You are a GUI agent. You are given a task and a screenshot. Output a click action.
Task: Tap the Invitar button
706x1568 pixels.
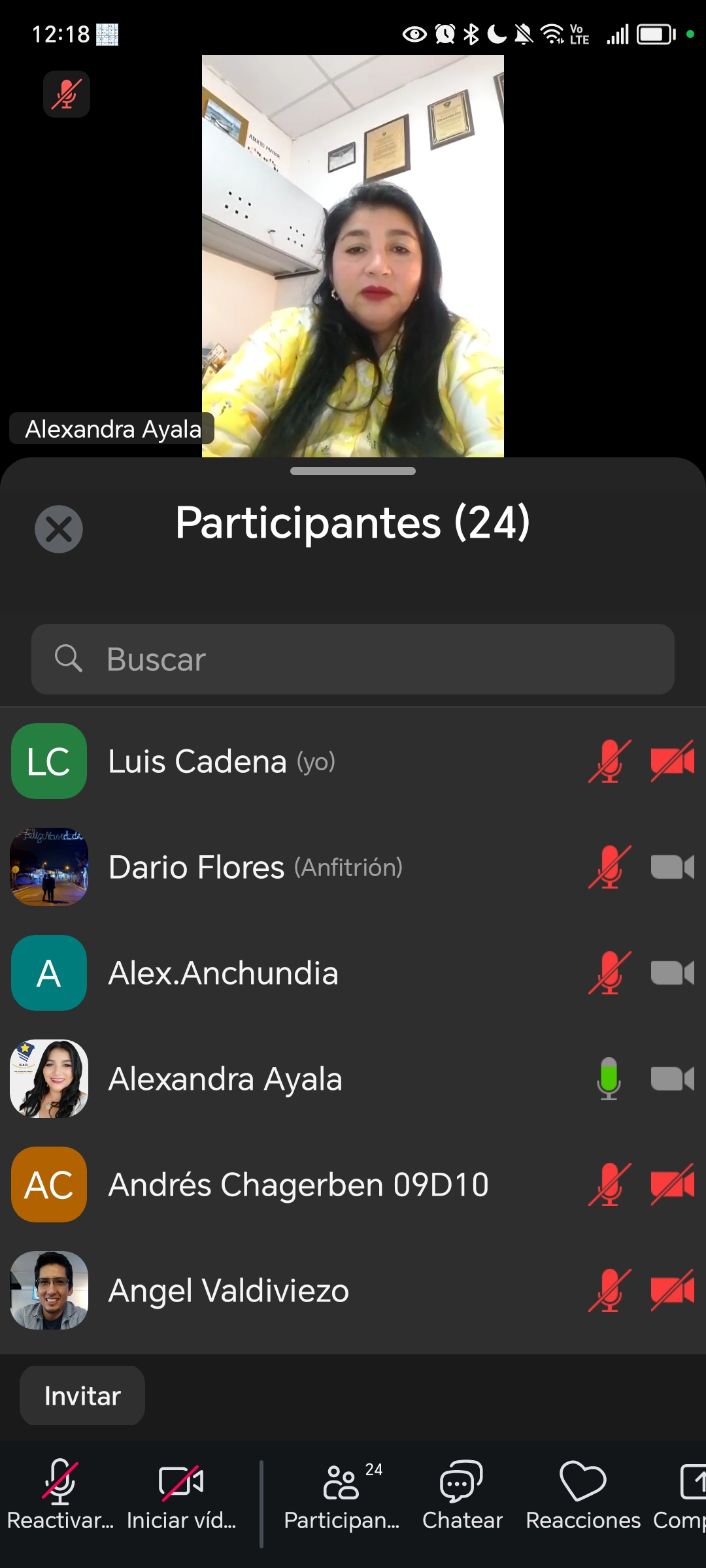coord(82,1396)
